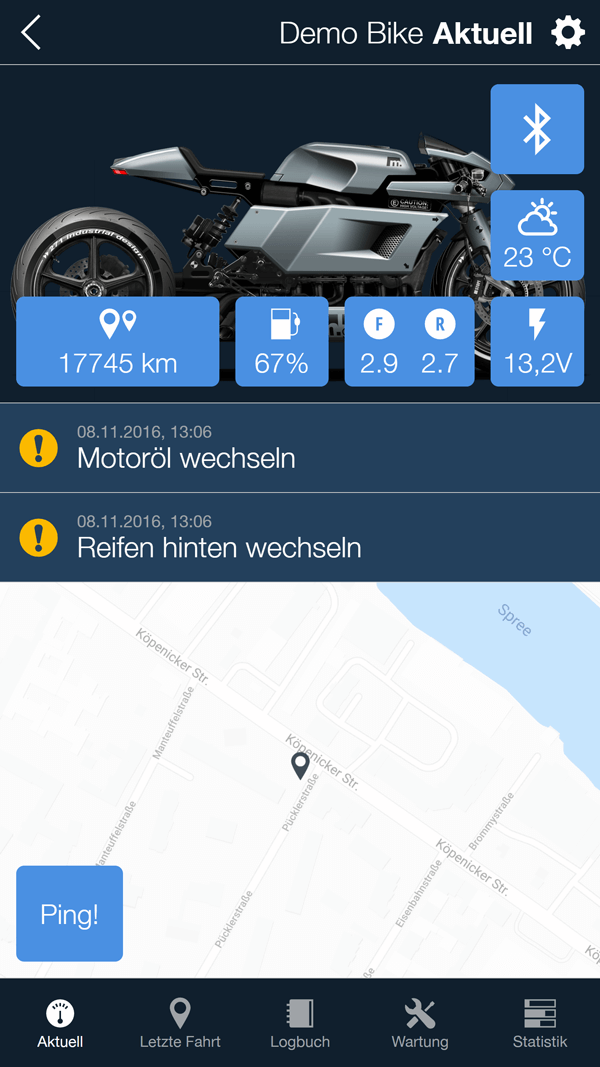Open the tire pressure tile
600x1067 pixels.
[x=409, y=341]
